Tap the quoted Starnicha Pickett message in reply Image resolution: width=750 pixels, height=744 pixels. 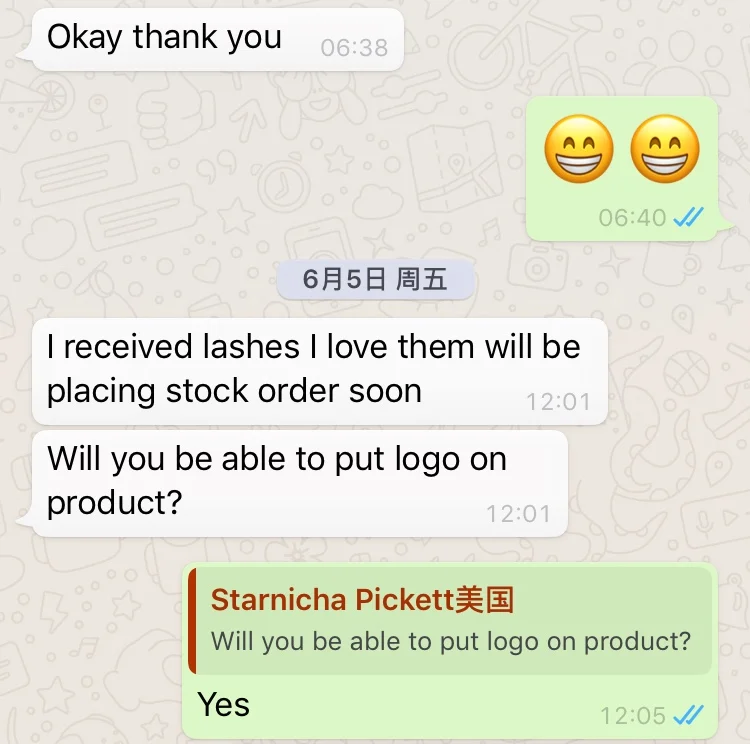[450, 621]
